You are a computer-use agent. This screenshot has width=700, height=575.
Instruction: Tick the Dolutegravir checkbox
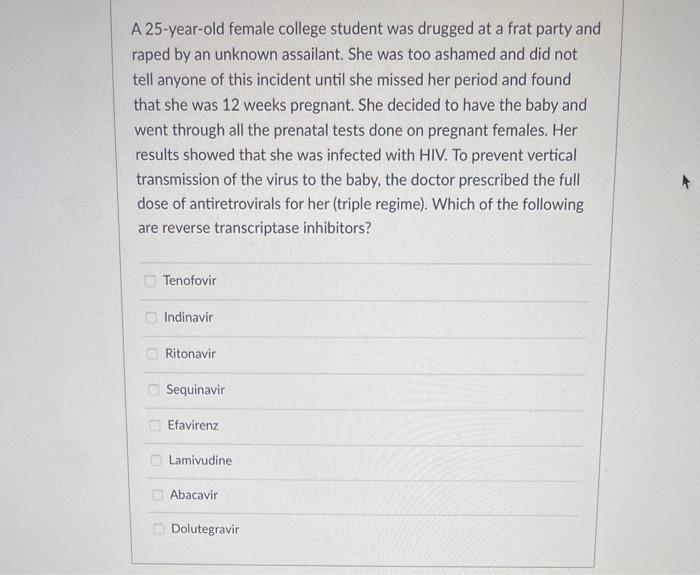coord(157,529)
